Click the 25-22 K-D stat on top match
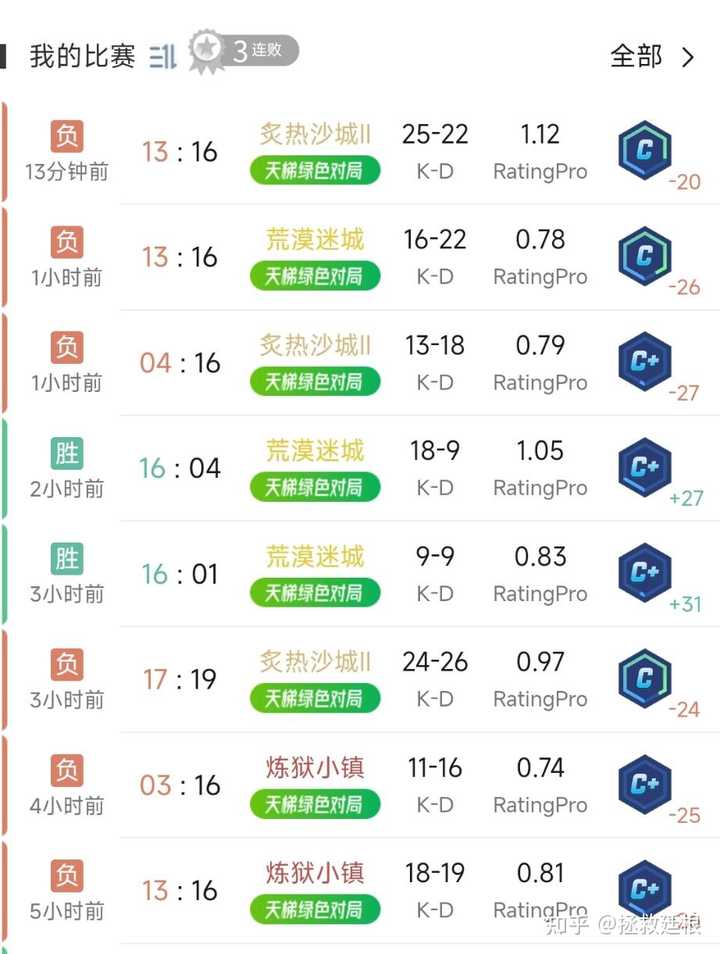 [x=434, y=134]
